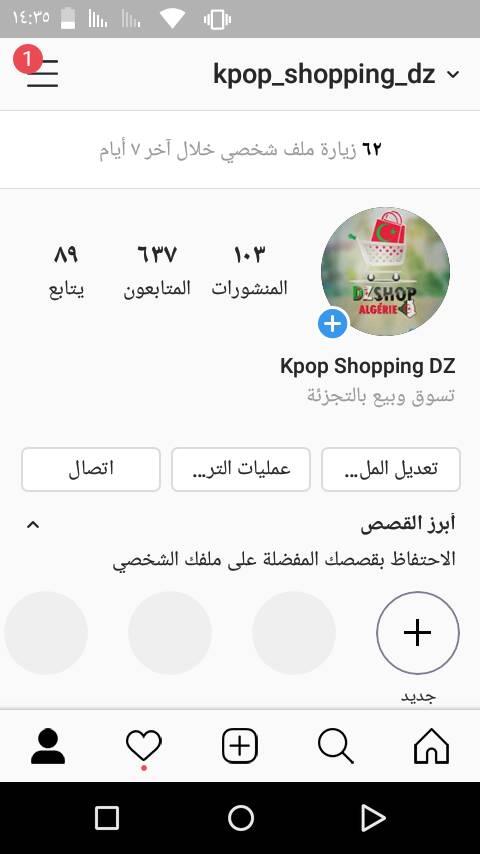Create a new highlight (جديد)

(x=418, y=633)
